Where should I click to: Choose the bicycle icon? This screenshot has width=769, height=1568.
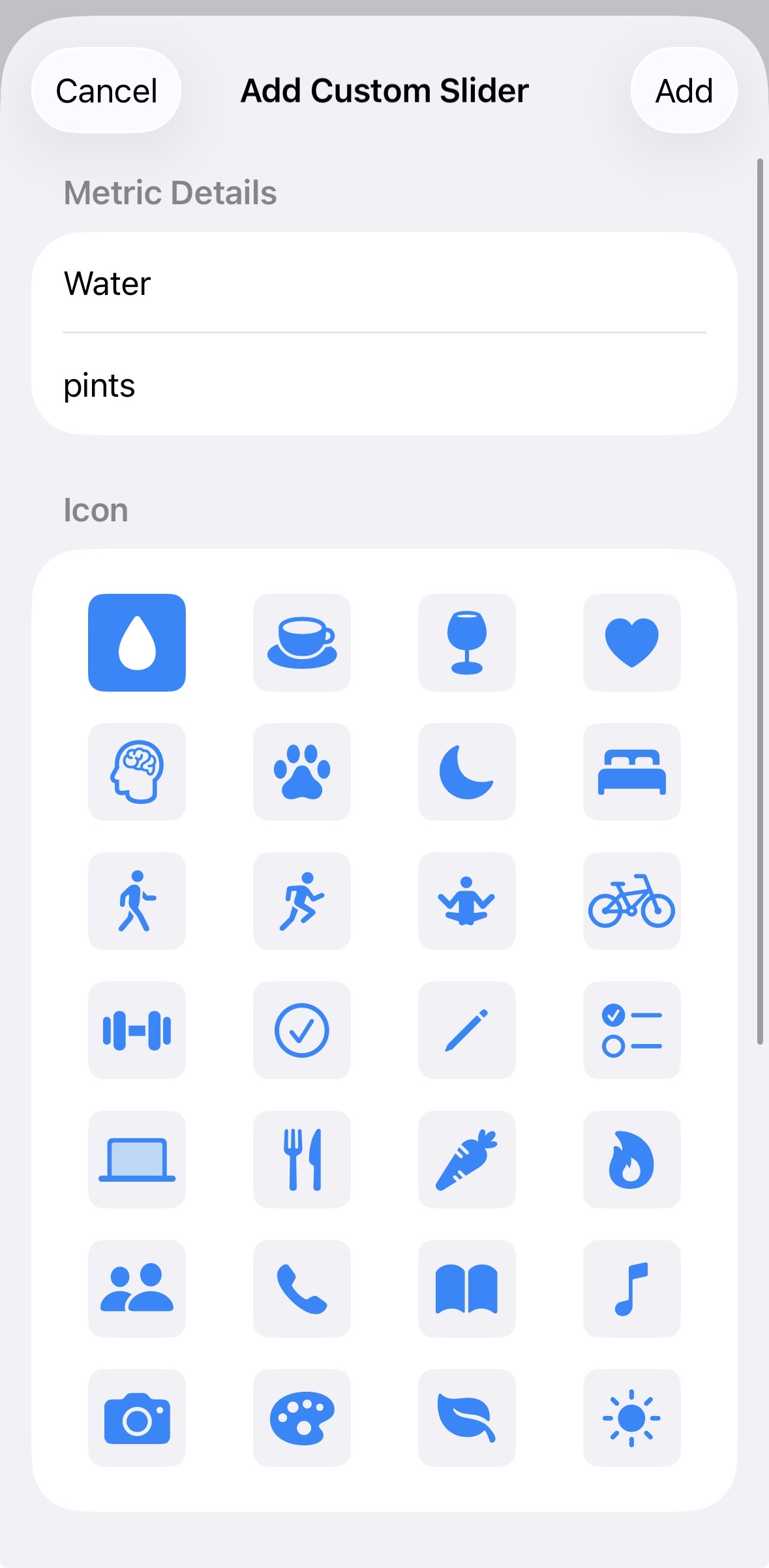coord(632,900)
